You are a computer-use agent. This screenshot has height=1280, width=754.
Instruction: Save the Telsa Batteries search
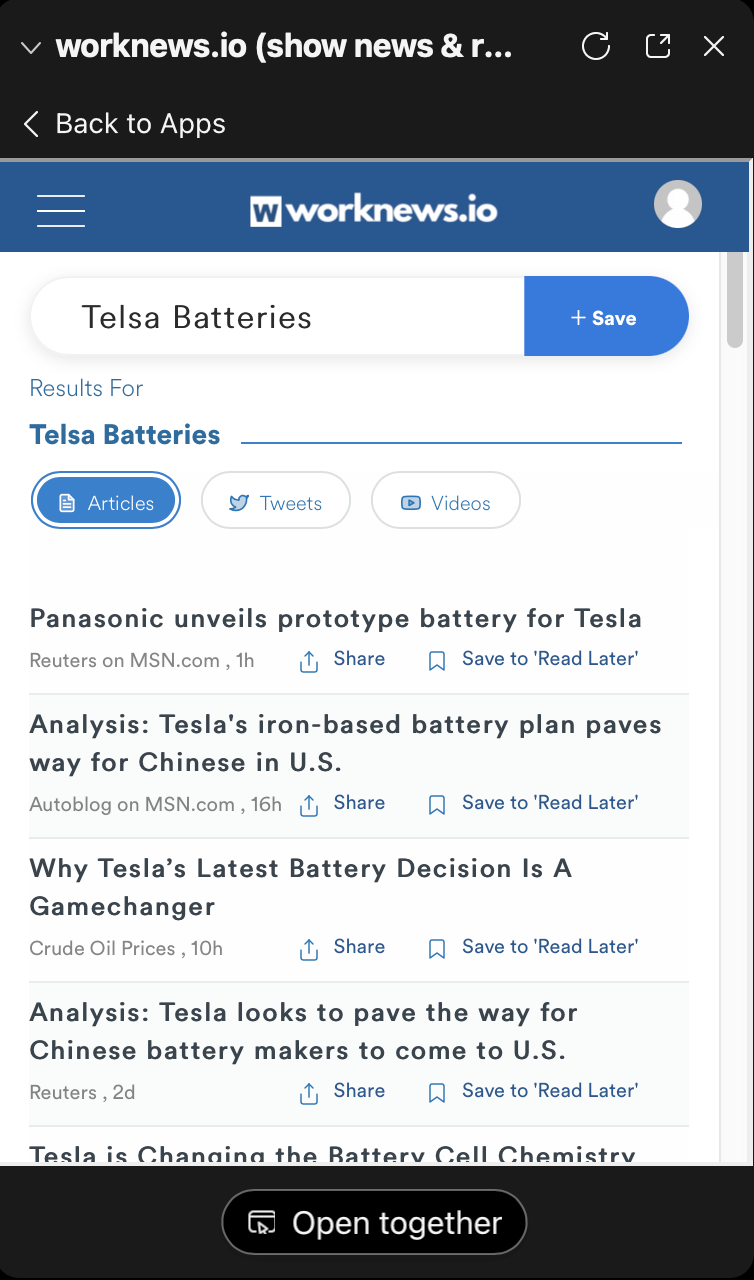(x=606, y=317)
